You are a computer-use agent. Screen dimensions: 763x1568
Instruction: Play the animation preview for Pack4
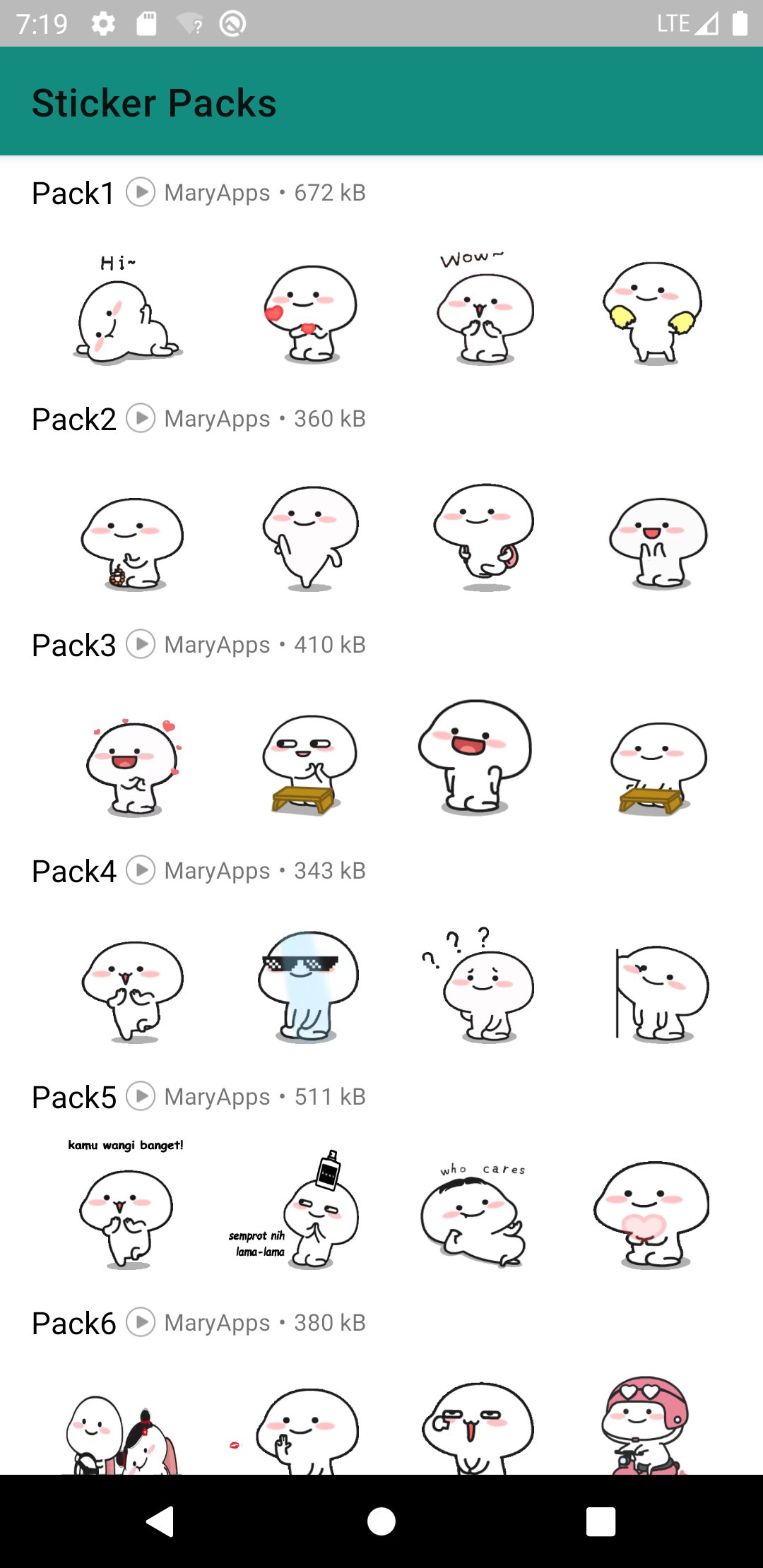pyautogui.click(x=141, y=870)
